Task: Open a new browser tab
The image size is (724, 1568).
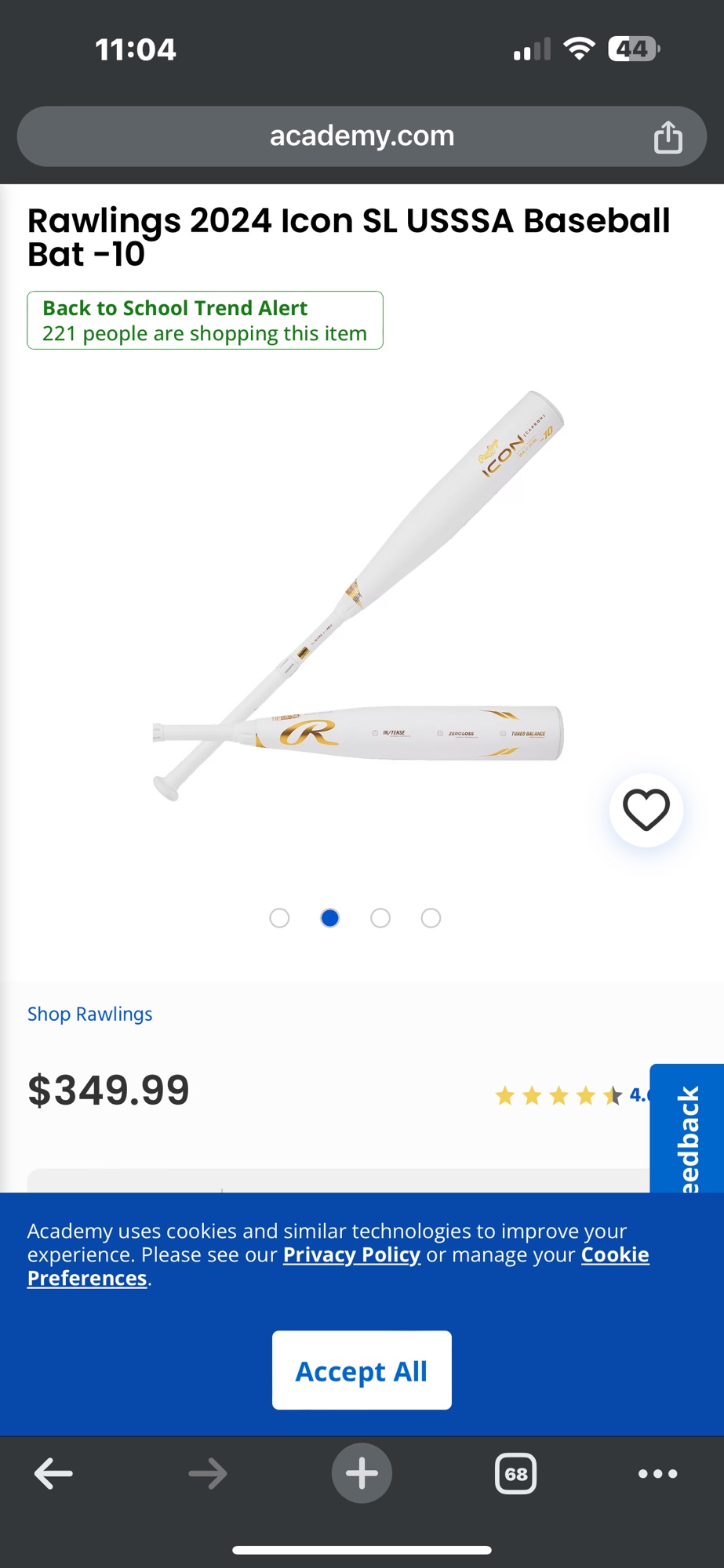Action: 362,1474
